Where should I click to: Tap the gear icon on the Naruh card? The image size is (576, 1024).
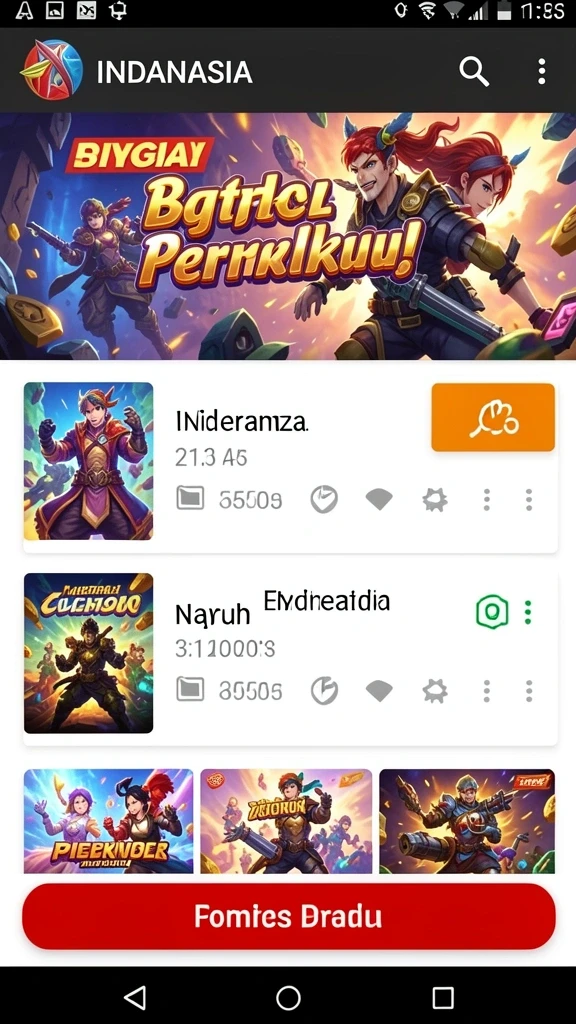[x=435, y=690]
